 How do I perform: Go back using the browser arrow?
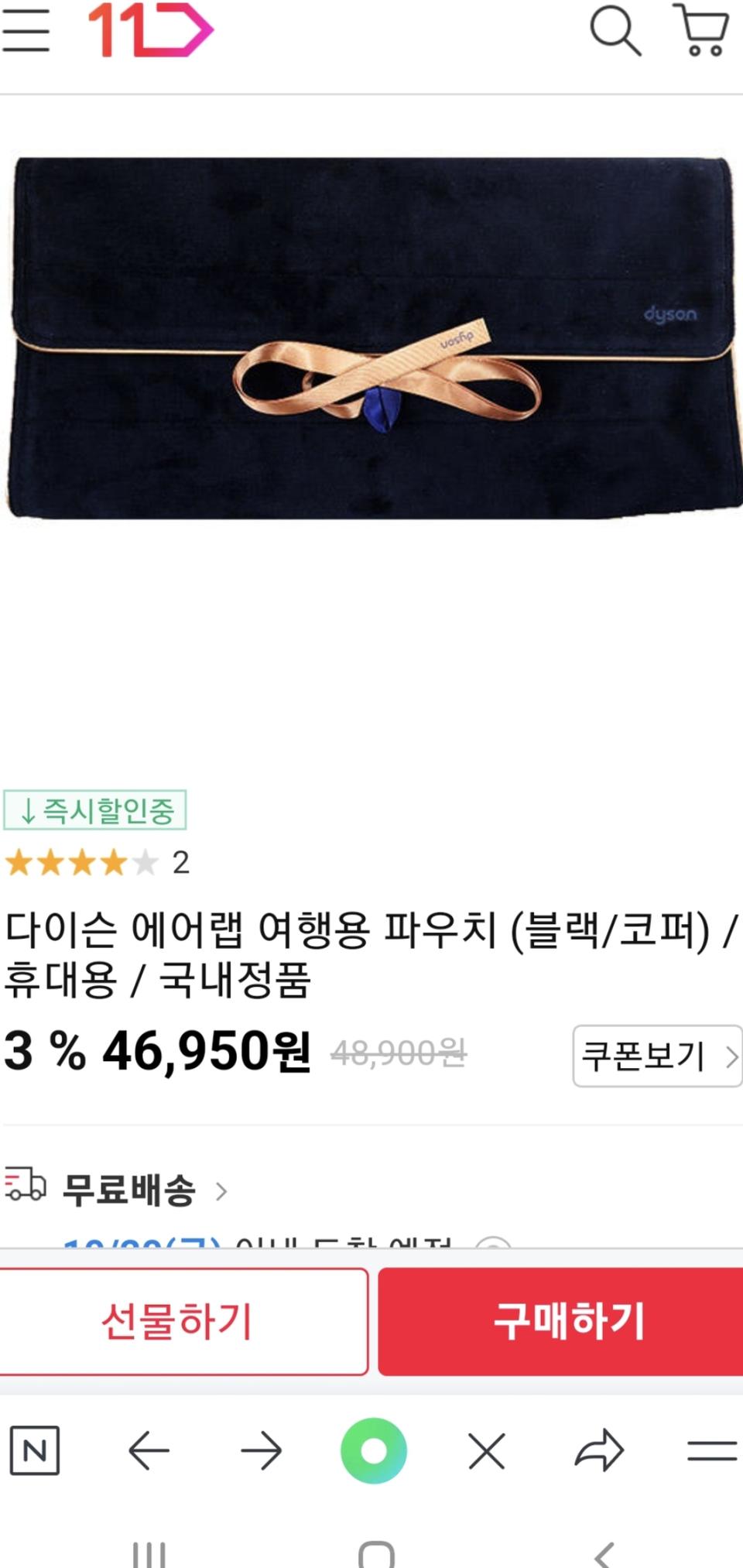pyautogui.click(x=149, y=1451)
